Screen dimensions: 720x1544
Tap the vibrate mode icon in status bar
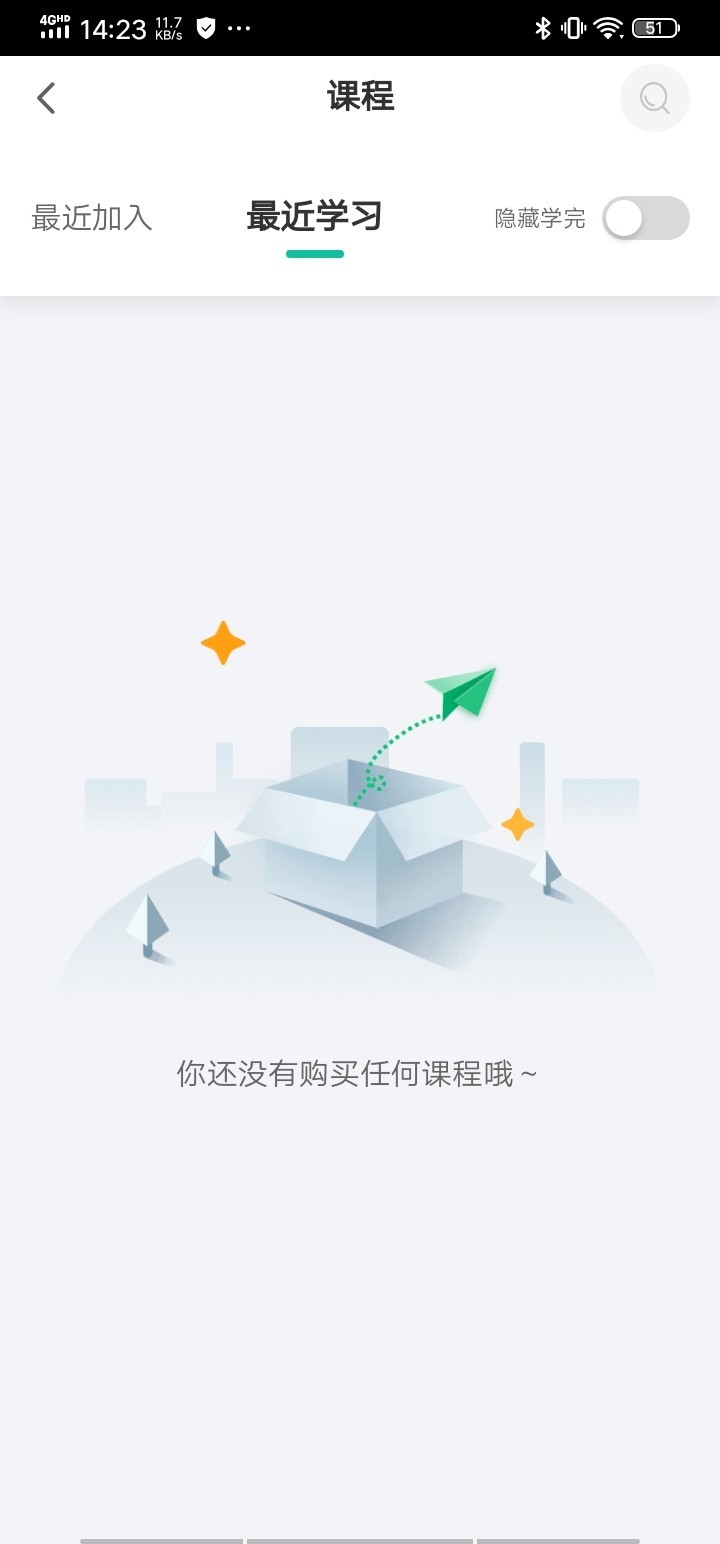click(x=573, y=27)
